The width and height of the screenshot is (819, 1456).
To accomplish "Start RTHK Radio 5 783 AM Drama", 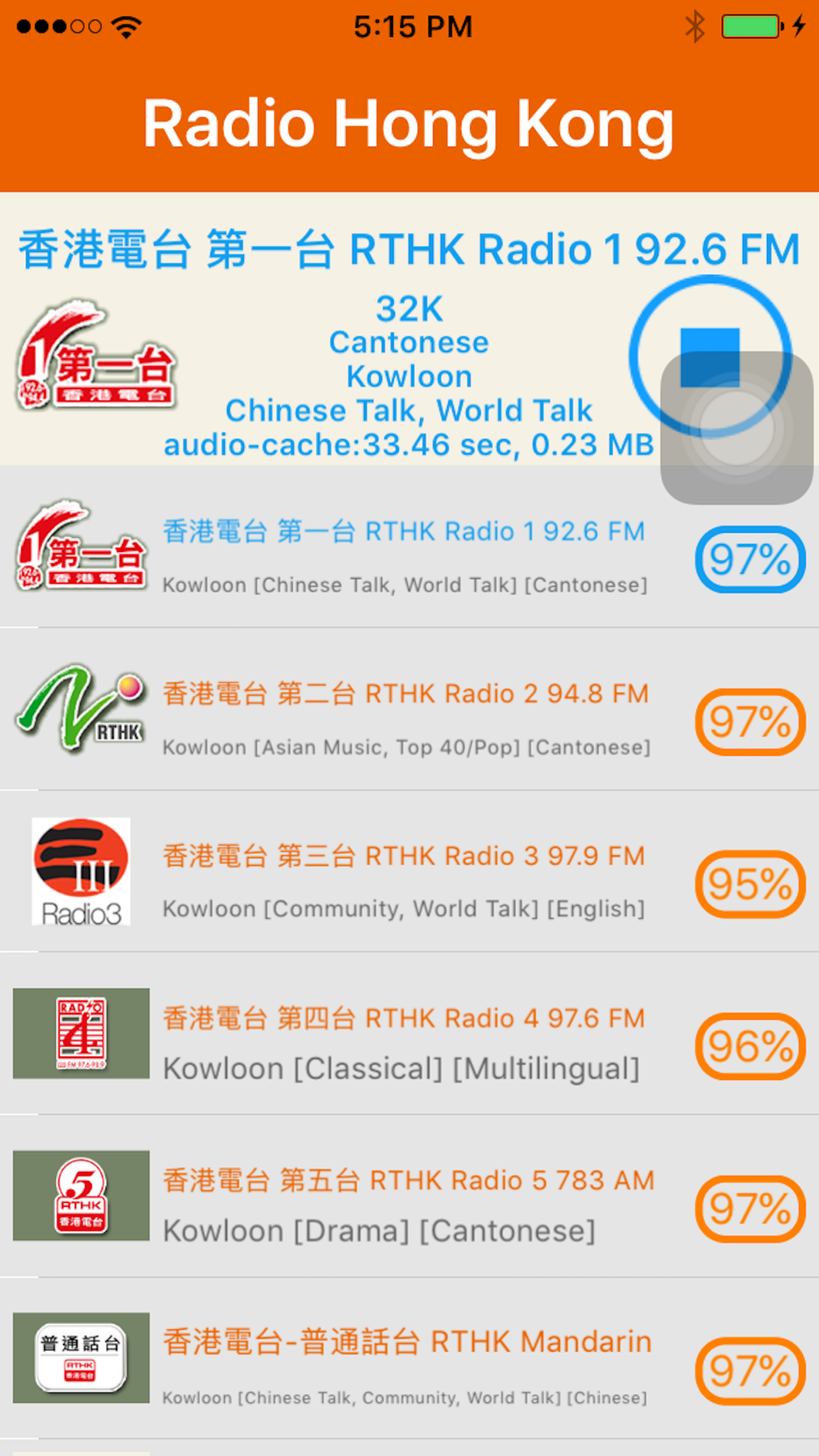I will coord(409,1196).
